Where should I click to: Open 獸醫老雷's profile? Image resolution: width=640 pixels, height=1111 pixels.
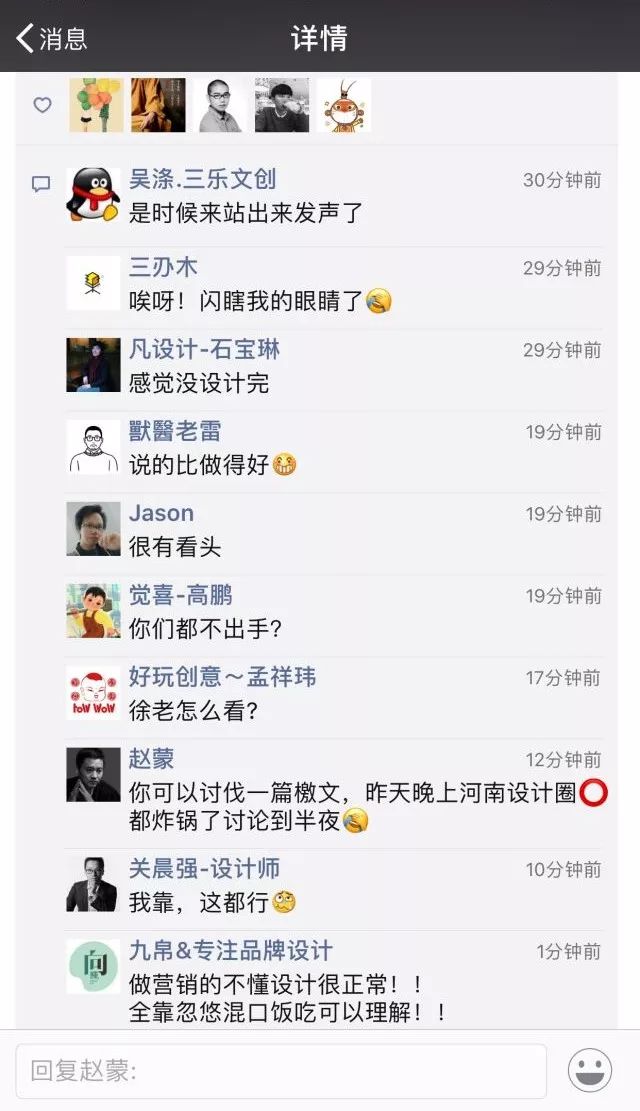[x=175, y=431]
